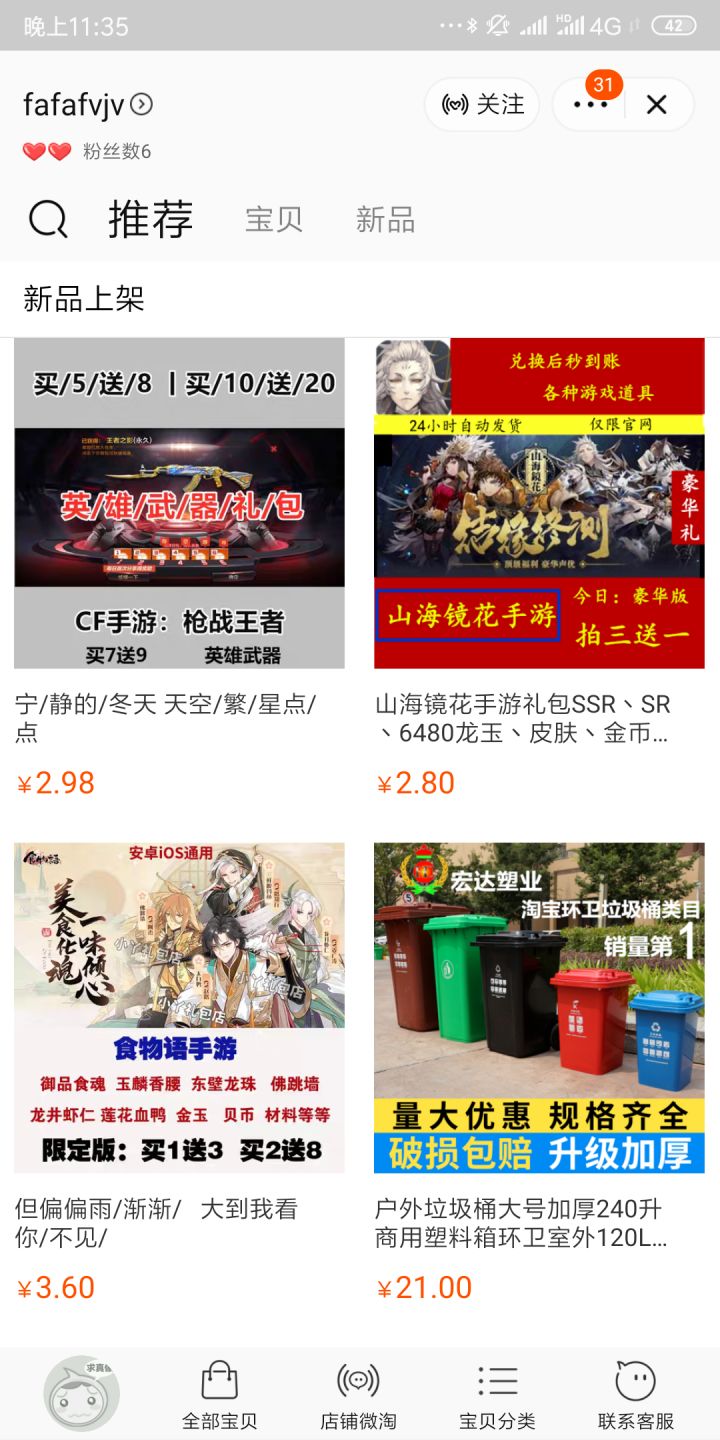This screenshot has width=720, height=1440.
Task: Follow the shop with 关注 button
Action: [x=483, y=104]
